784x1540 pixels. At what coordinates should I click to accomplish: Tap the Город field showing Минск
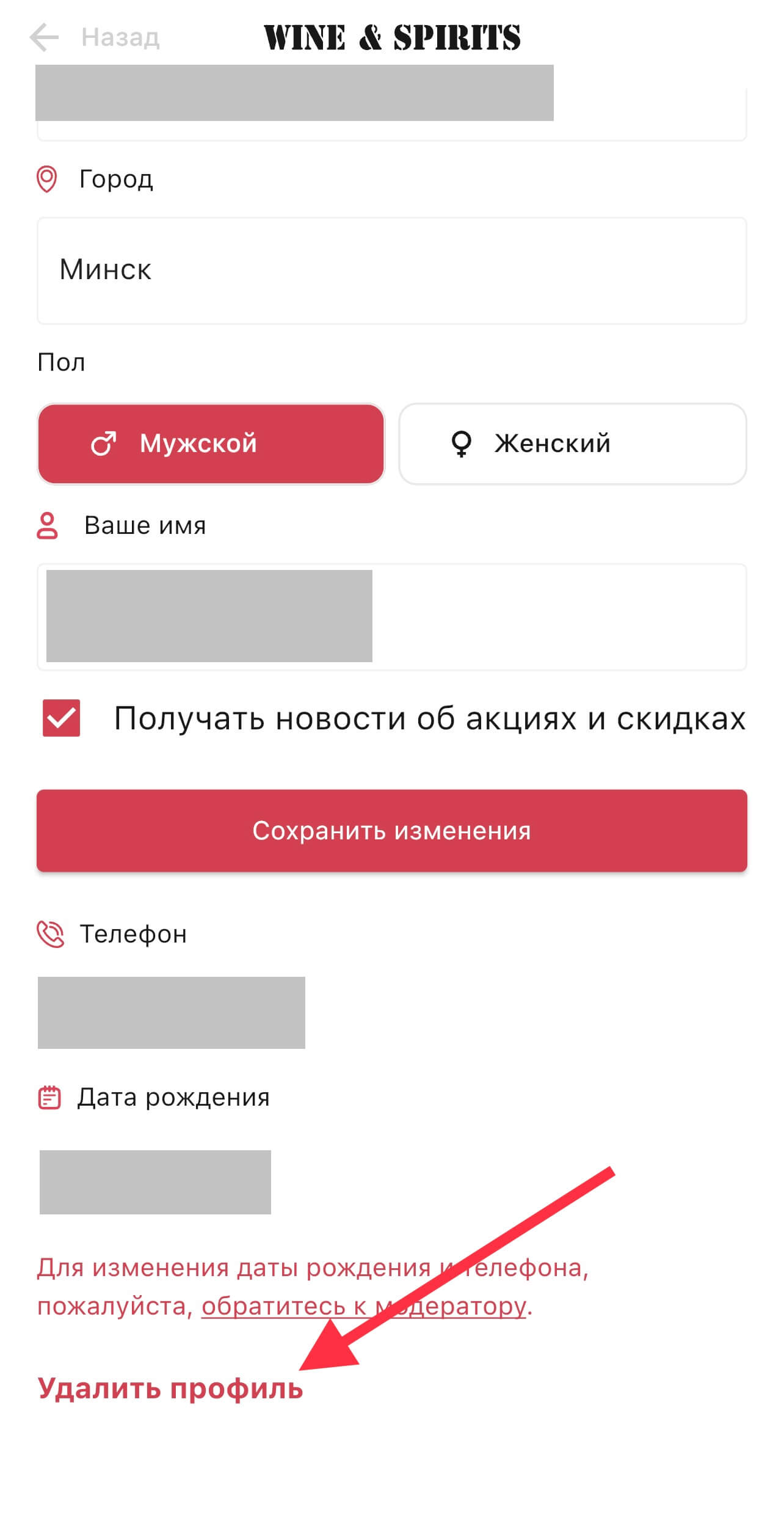pyautogui.click(x=391, y=271)
